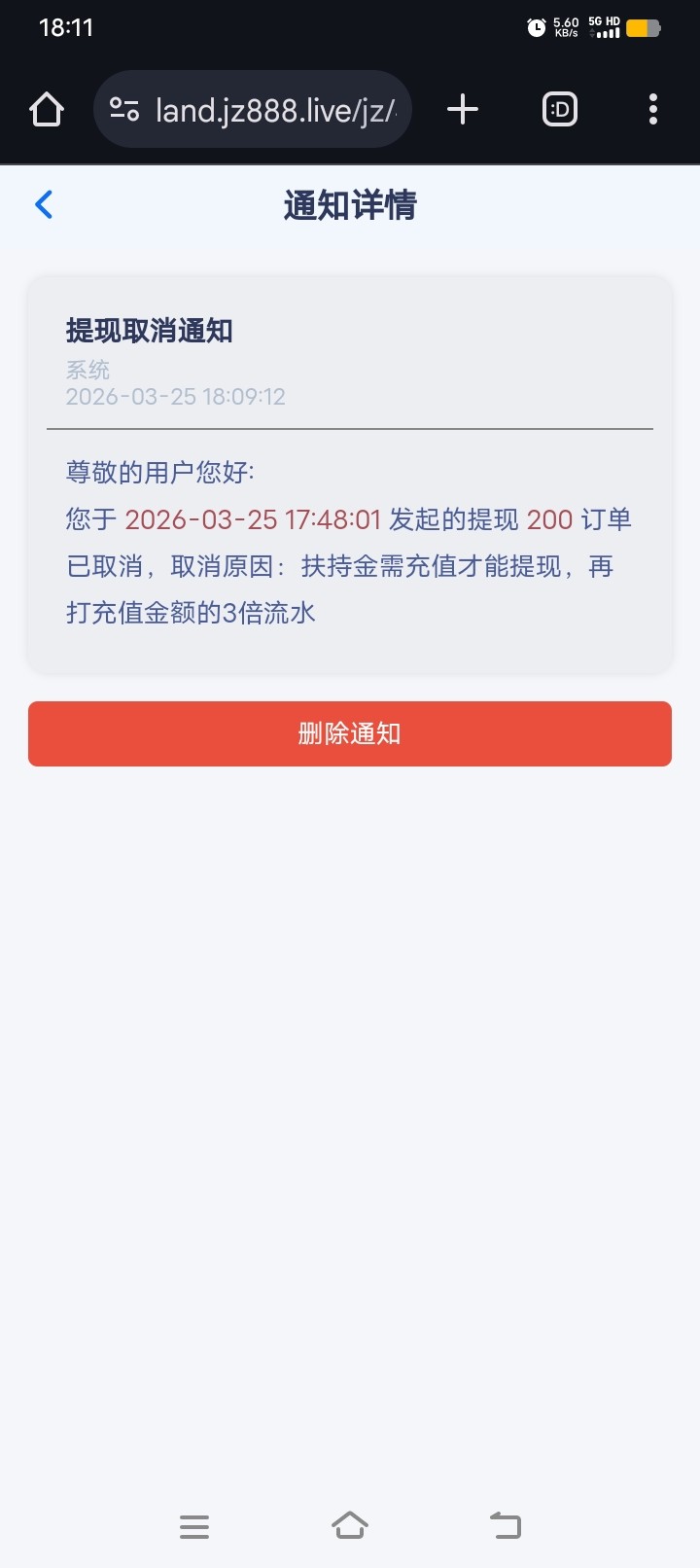Screen dimensions: 700x1568
Task: Tap the red 删除通知 button
Action: point(350,733)
